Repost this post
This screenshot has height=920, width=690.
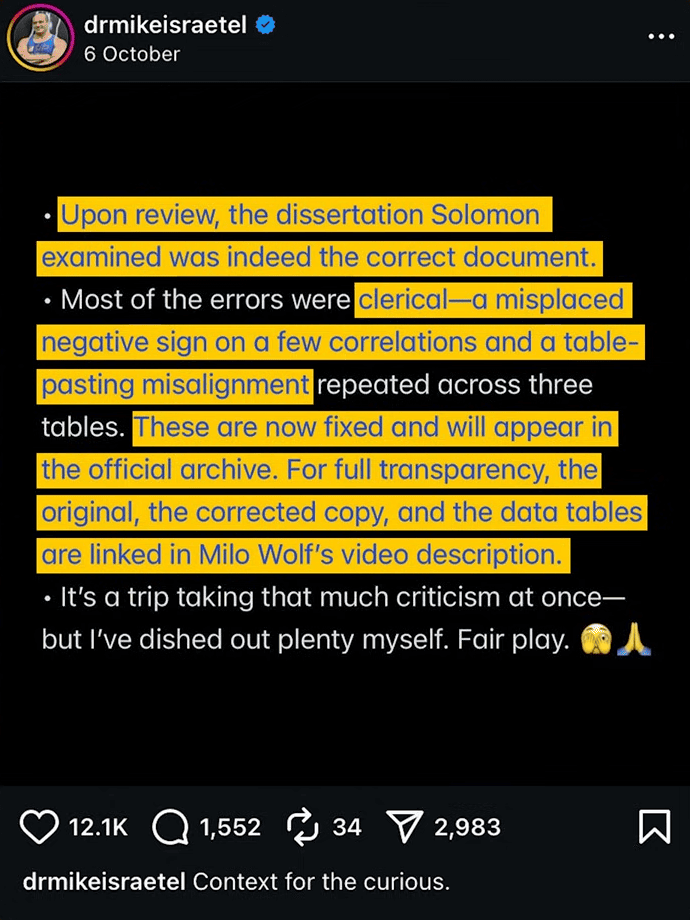point(301,827)
